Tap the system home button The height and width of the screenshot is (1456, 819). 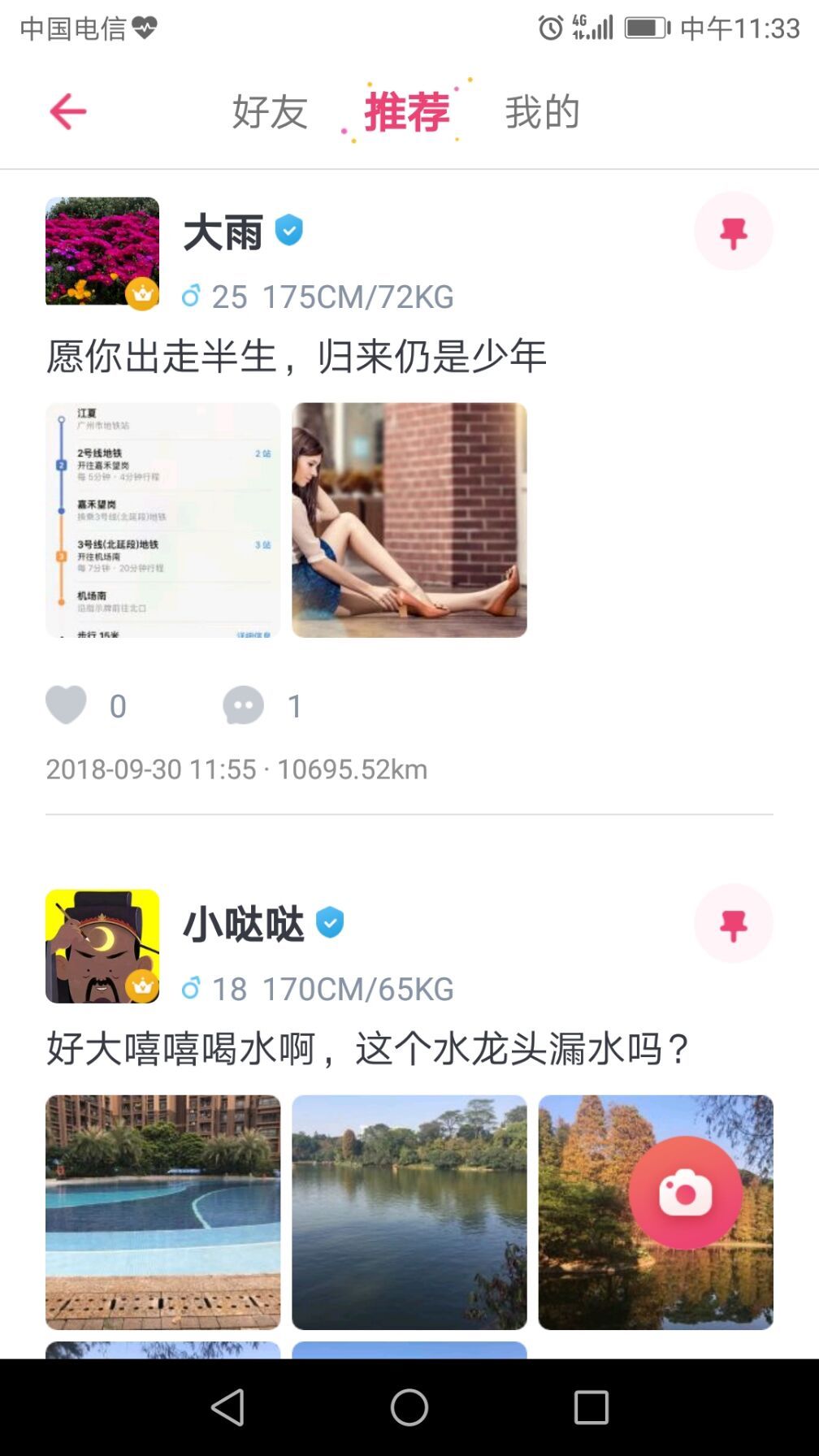point(409,1407)
